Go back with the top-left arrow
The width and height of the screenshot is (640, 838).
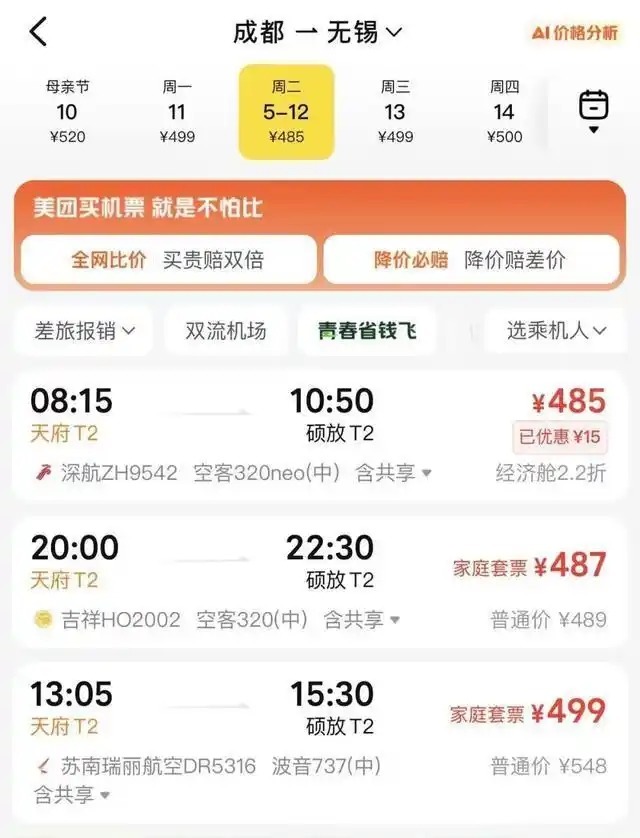click(x=38, y=32)
